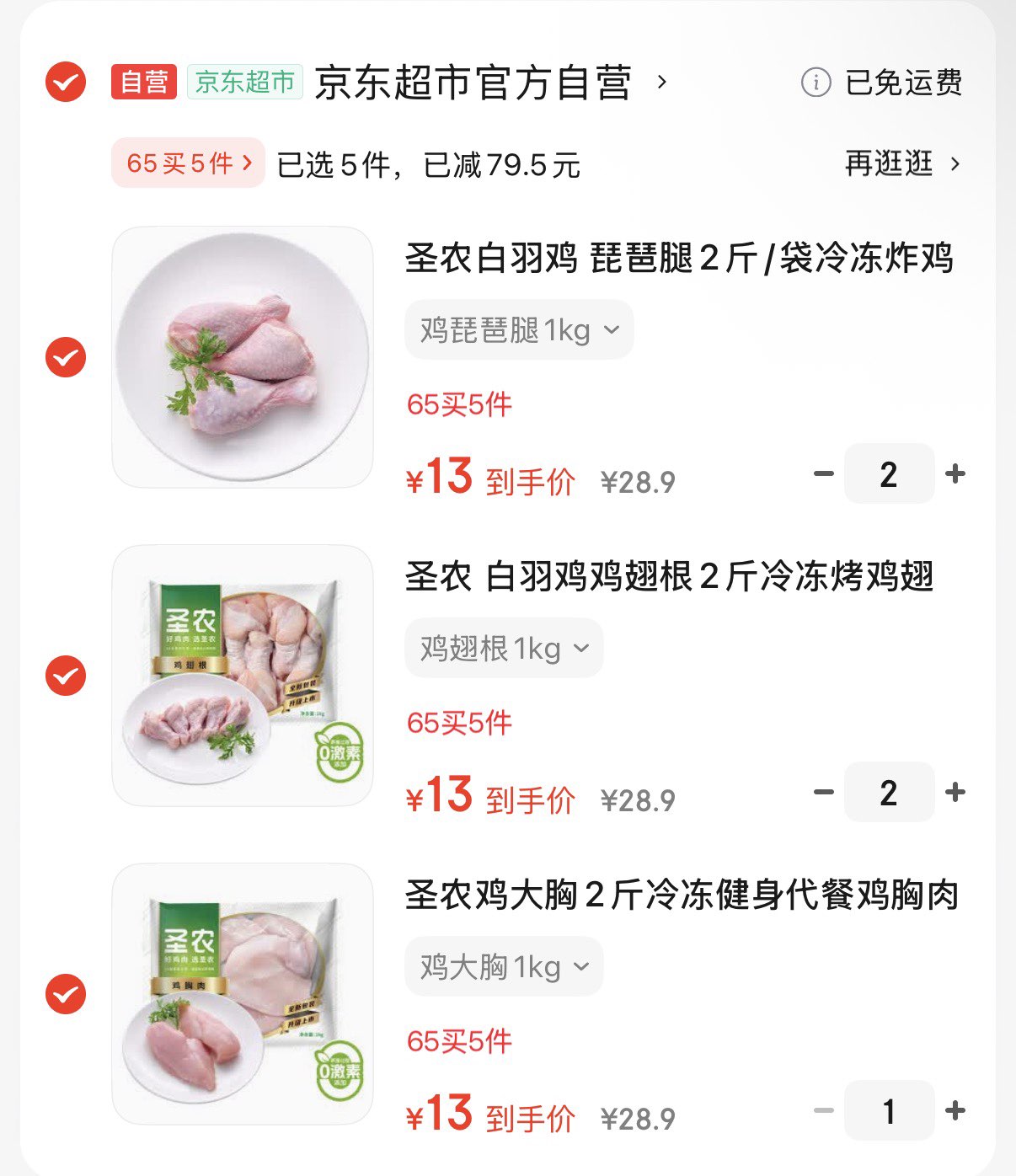Screen dimensions: 1016x1176
Task: Click the 京东超市 label badge
Action: (243, 83)
